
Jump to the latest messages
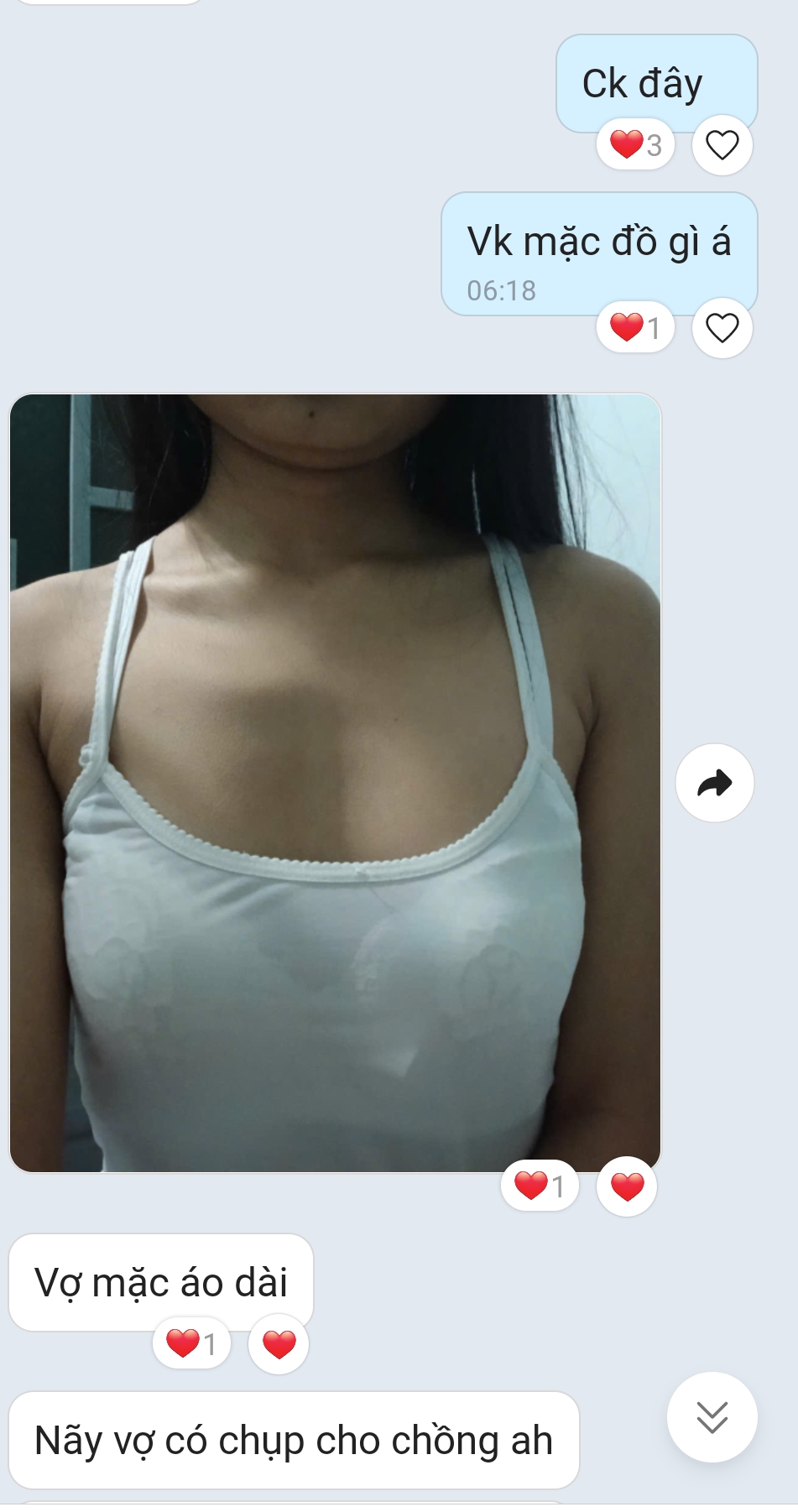(712, 1417)
